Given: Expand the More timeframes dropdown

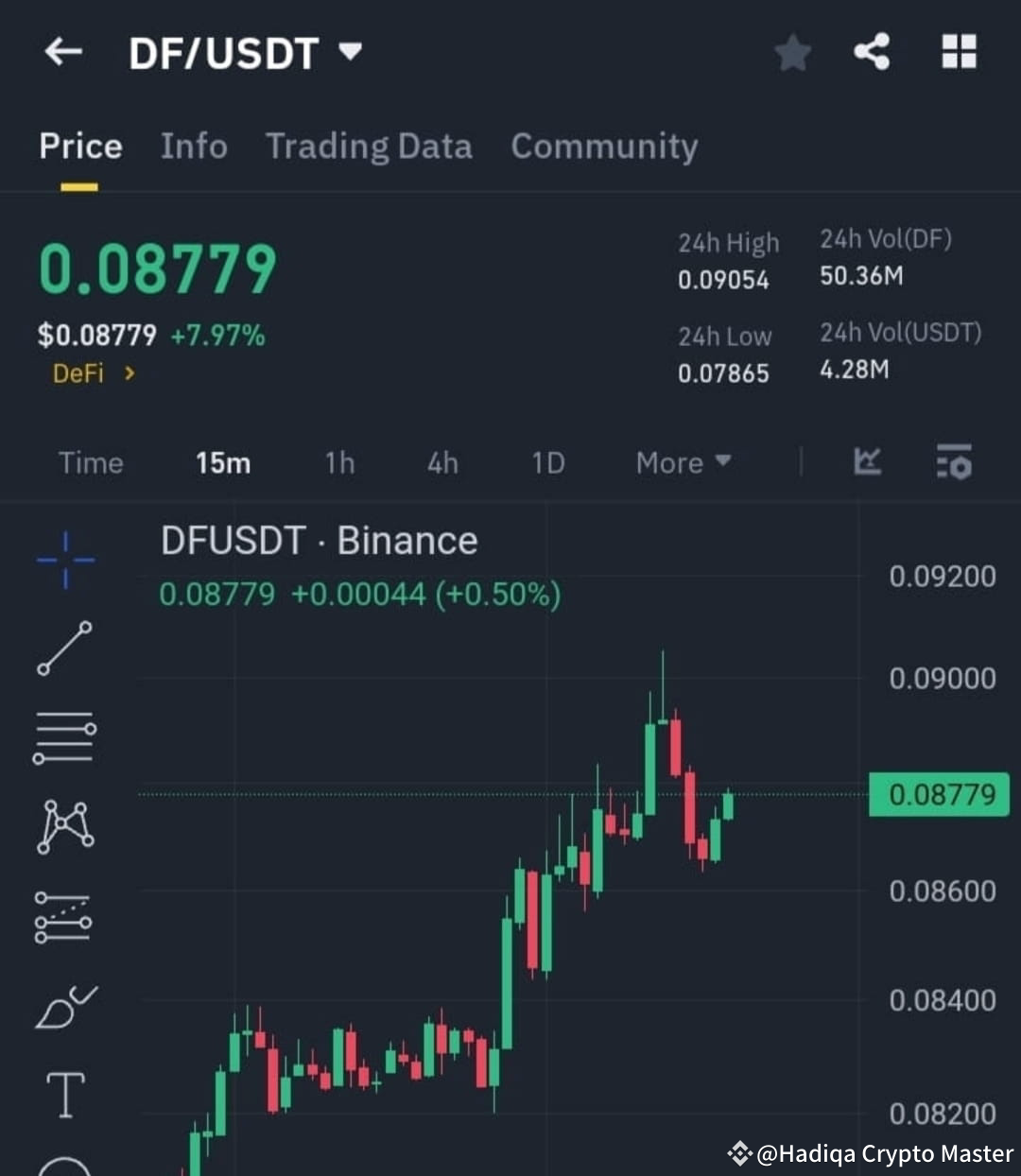Looking at the screenshot, I should [683, 462].
